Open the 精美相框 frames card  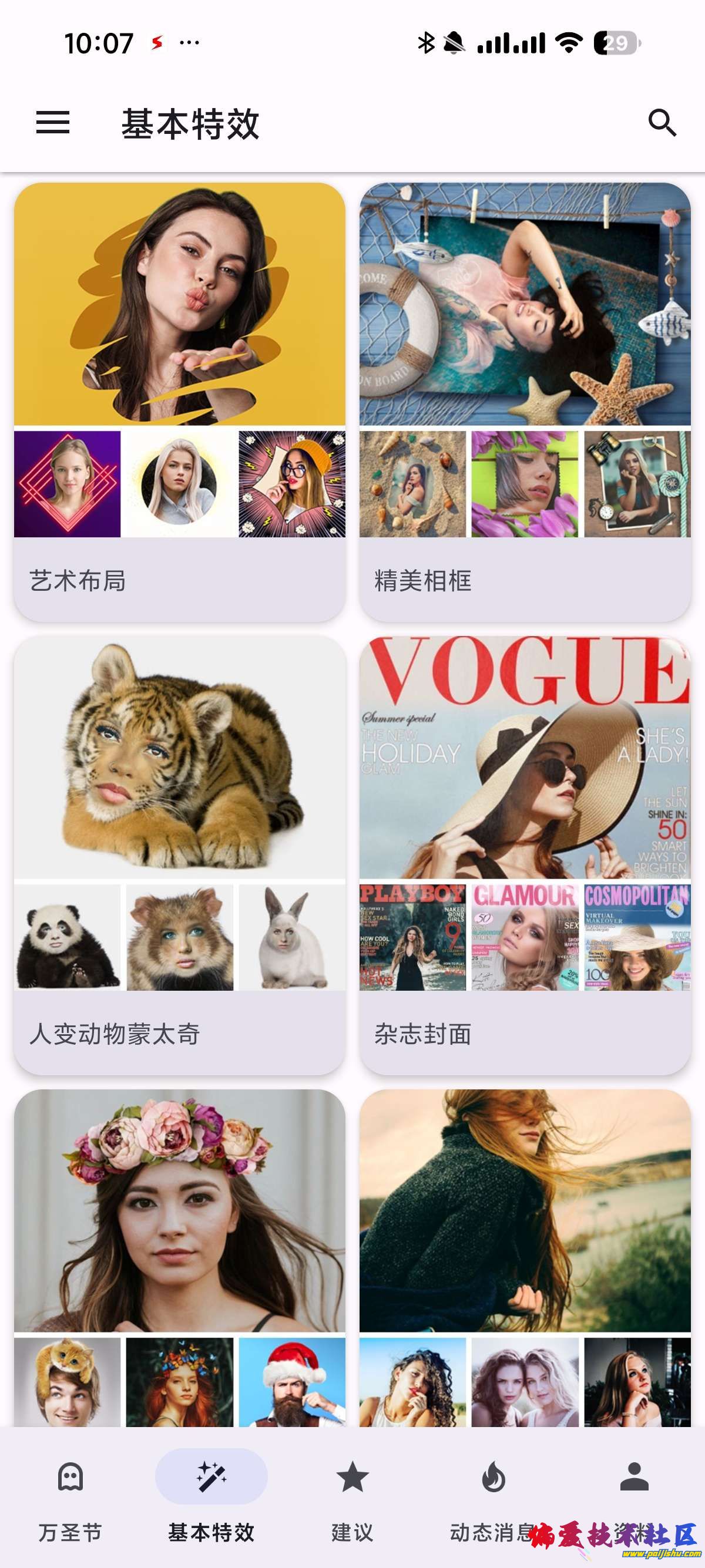[525, 402]
